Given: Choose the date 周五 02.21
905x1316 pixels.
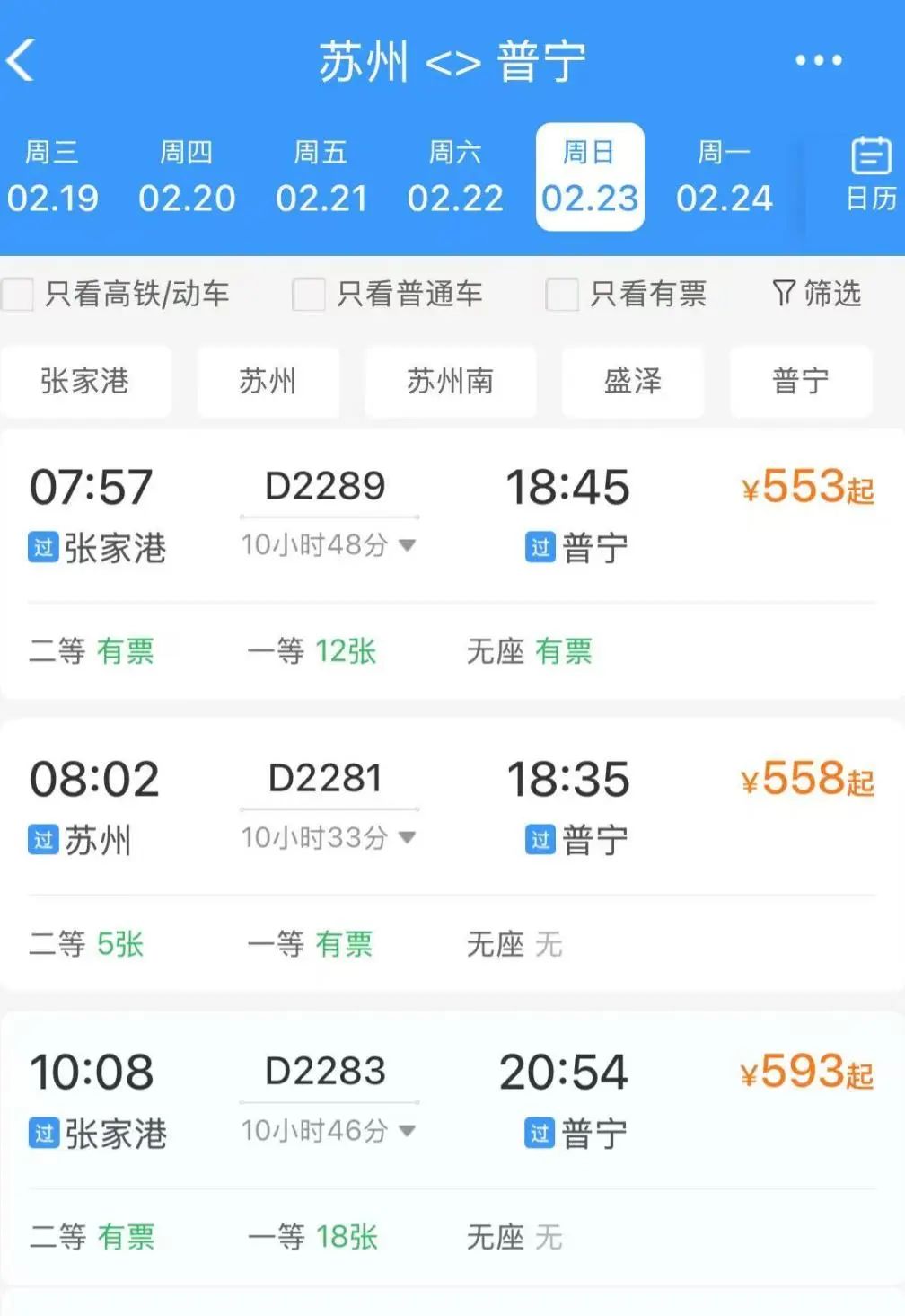Looking at the screenshot, I should click(x=321, y=177).
